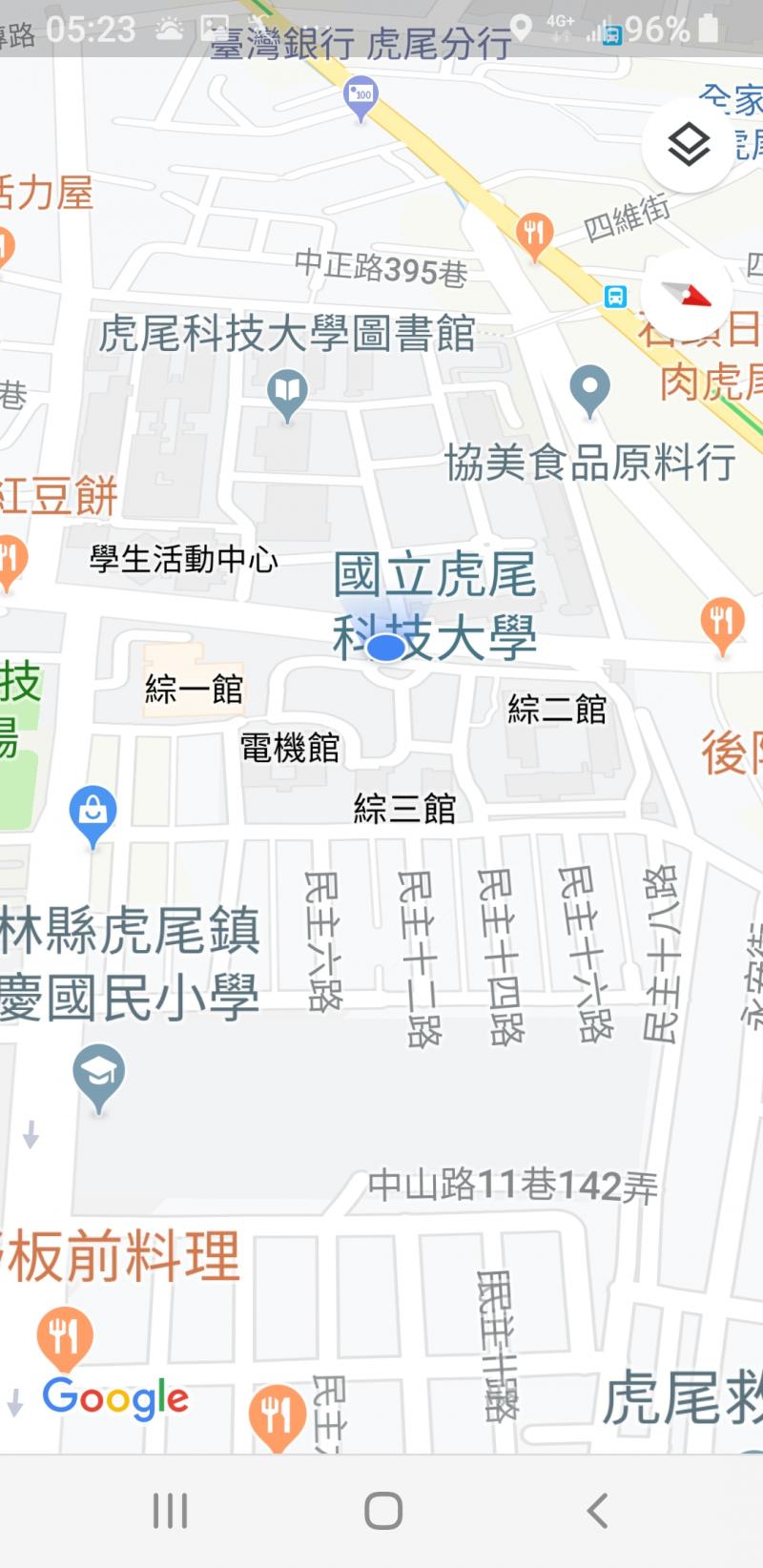This screenshot has width=763, height=1568.
Task: Open the 板前料理 restaurant pin
Action: tap(64, 1335)
